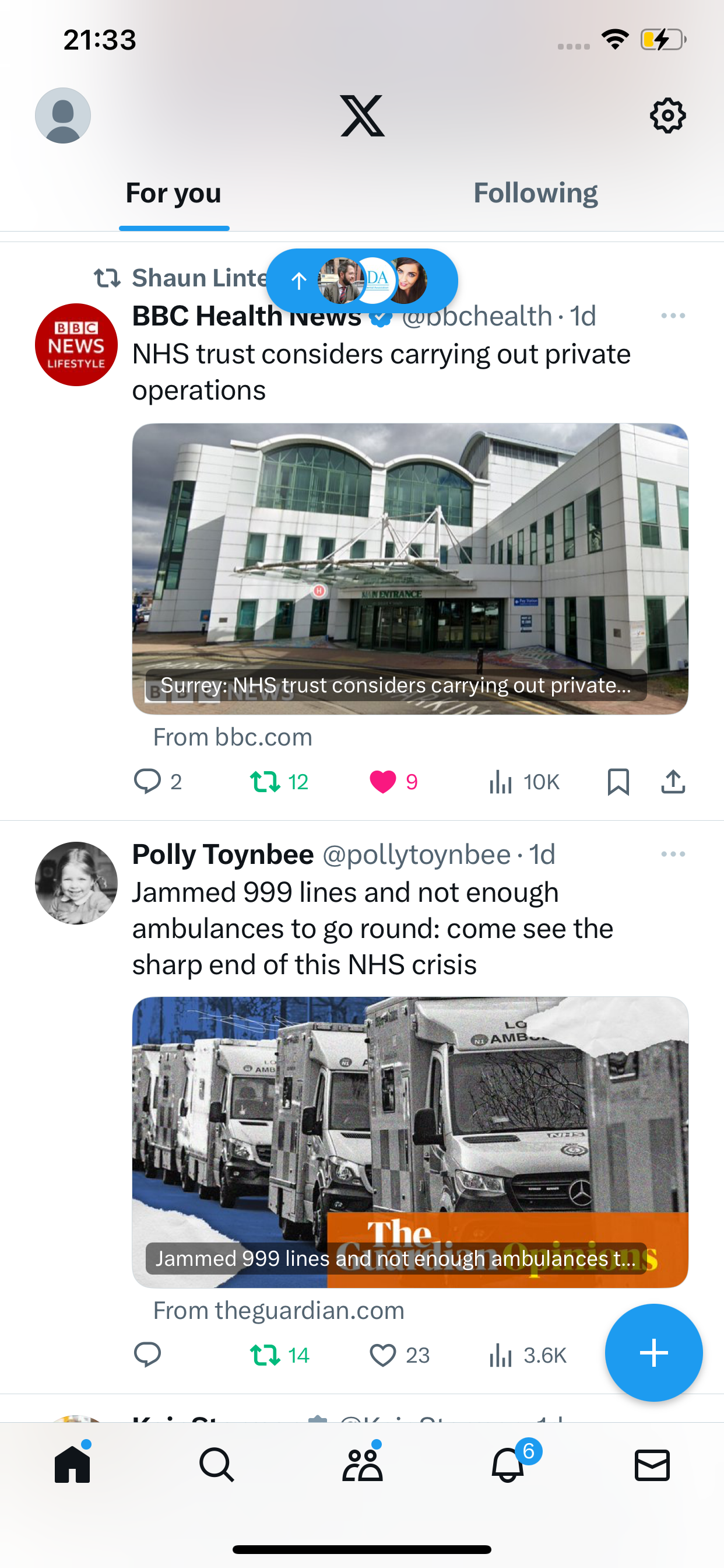The height and width of the screenshot is (1568, 724).
Task: Compose a new post
Action: coord(653,1353)
